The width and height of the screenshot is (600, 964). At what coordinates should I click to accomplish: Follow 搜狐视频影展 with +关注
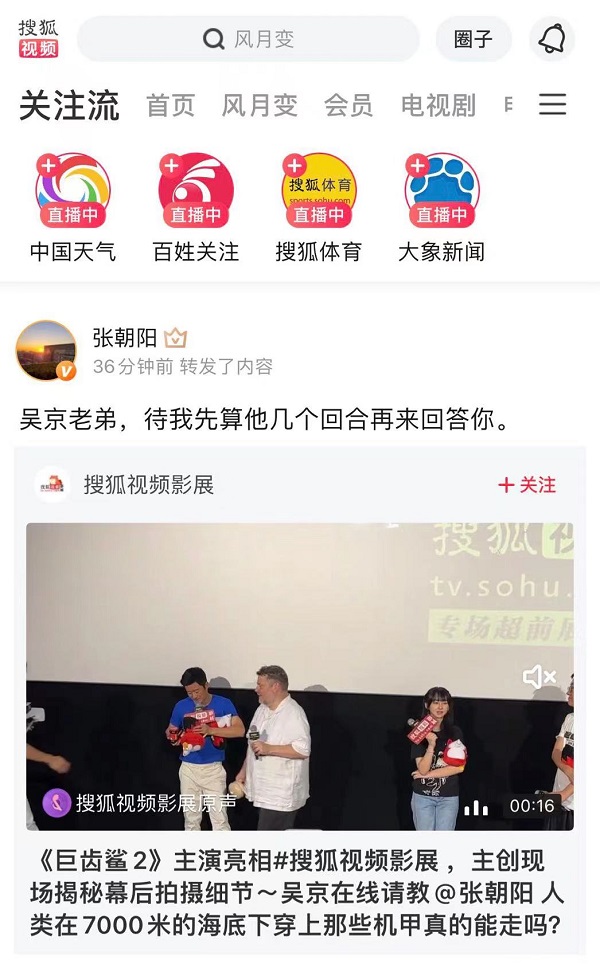(527, 485)
